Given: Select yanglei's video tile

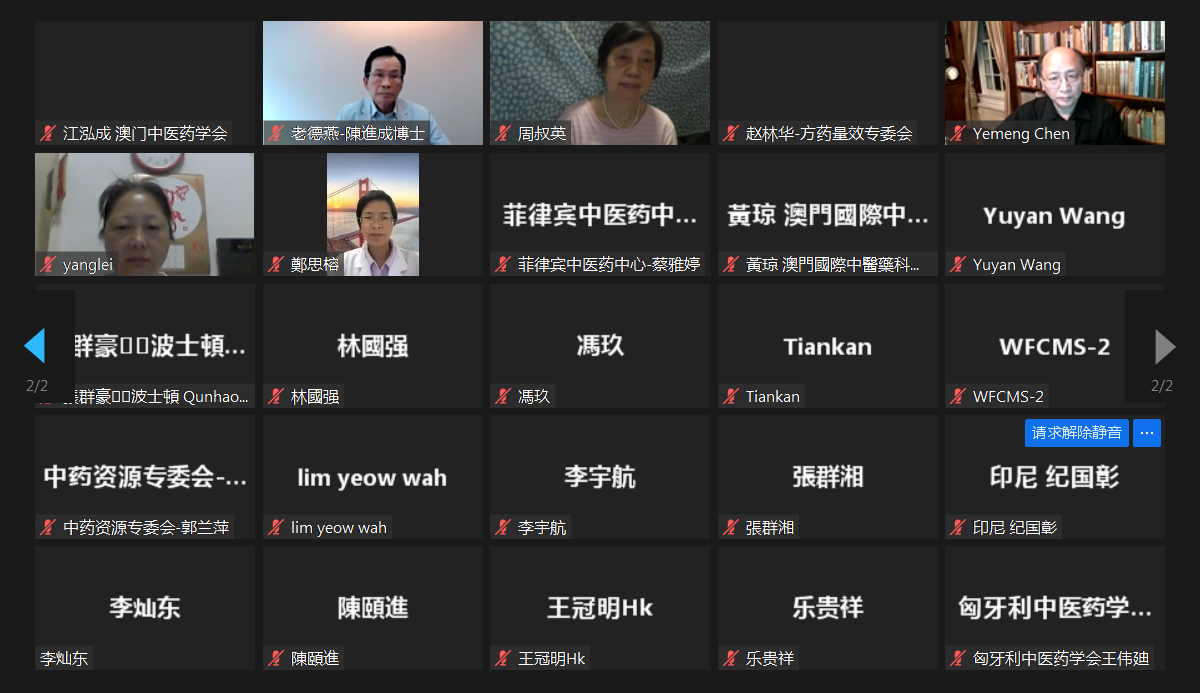Looking at the screenshot, I should click(144, 213).
